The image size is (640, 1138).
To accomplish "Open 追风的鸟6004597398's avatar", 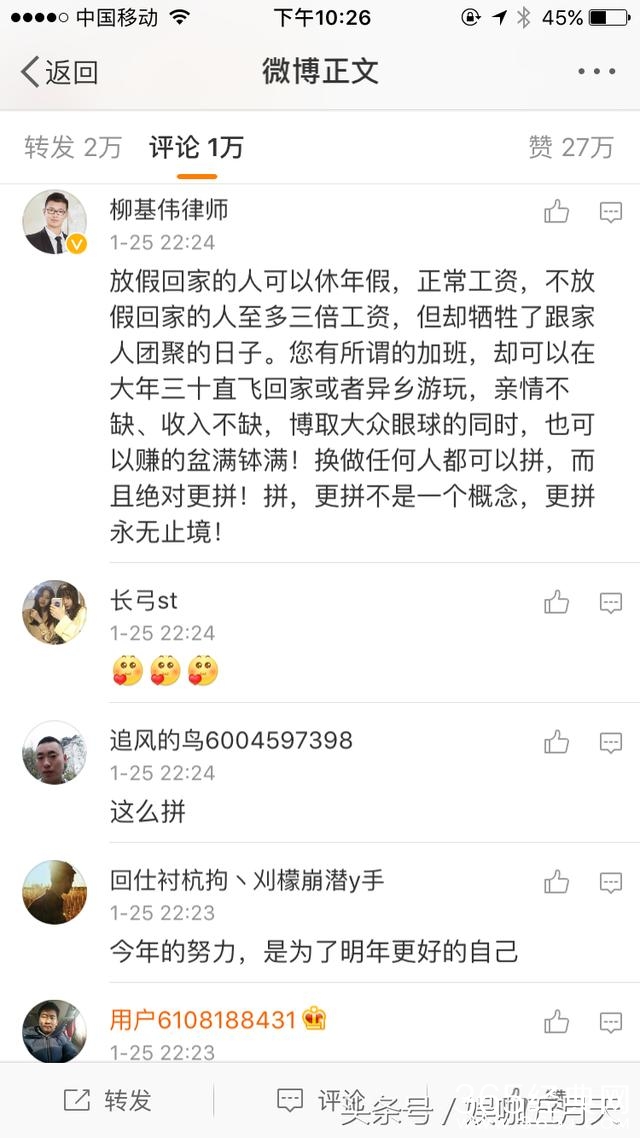I will [x=54, y=752].
